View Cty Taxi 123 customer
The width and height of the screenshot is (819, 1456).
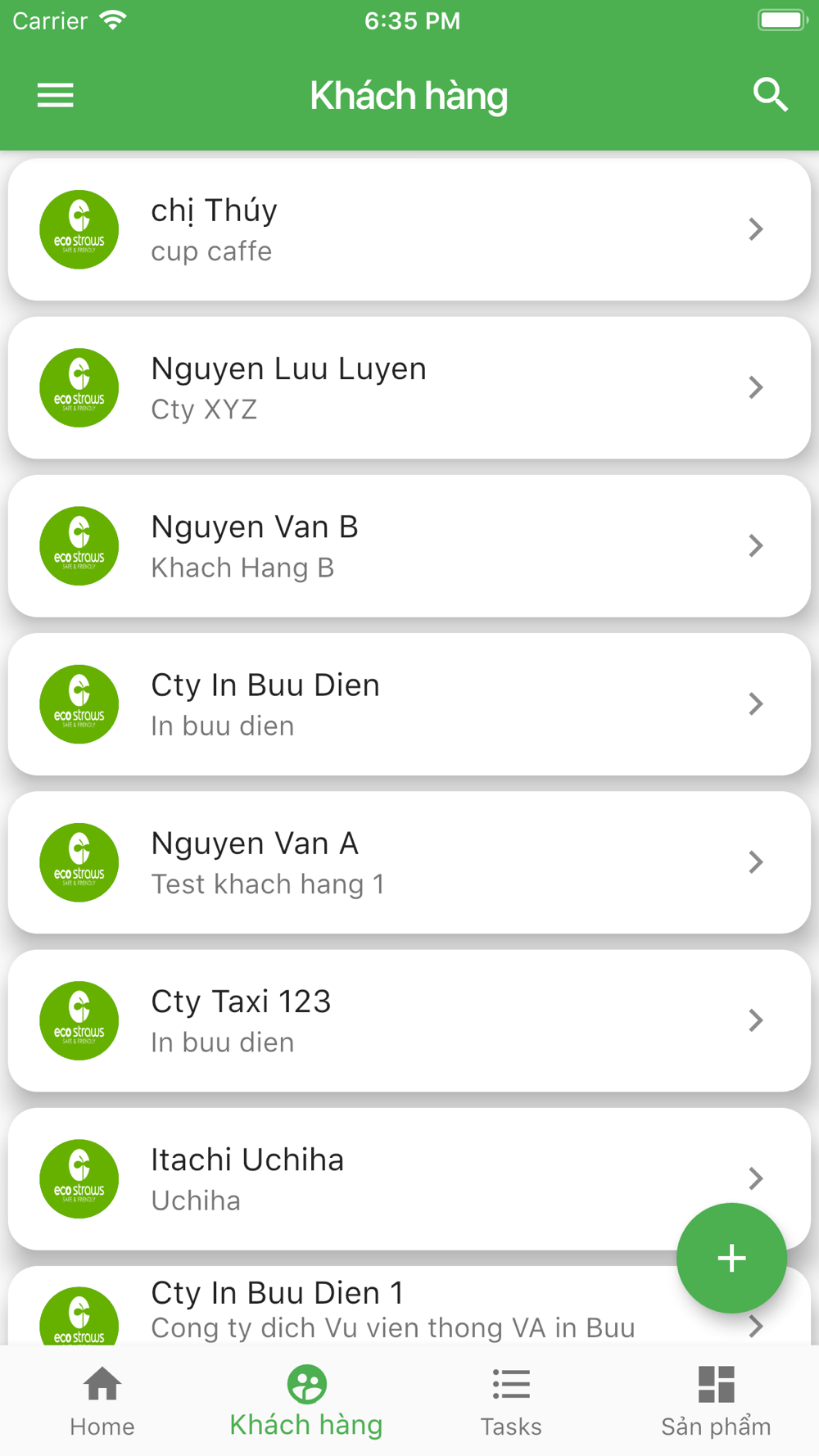[x=409, y=1020]
